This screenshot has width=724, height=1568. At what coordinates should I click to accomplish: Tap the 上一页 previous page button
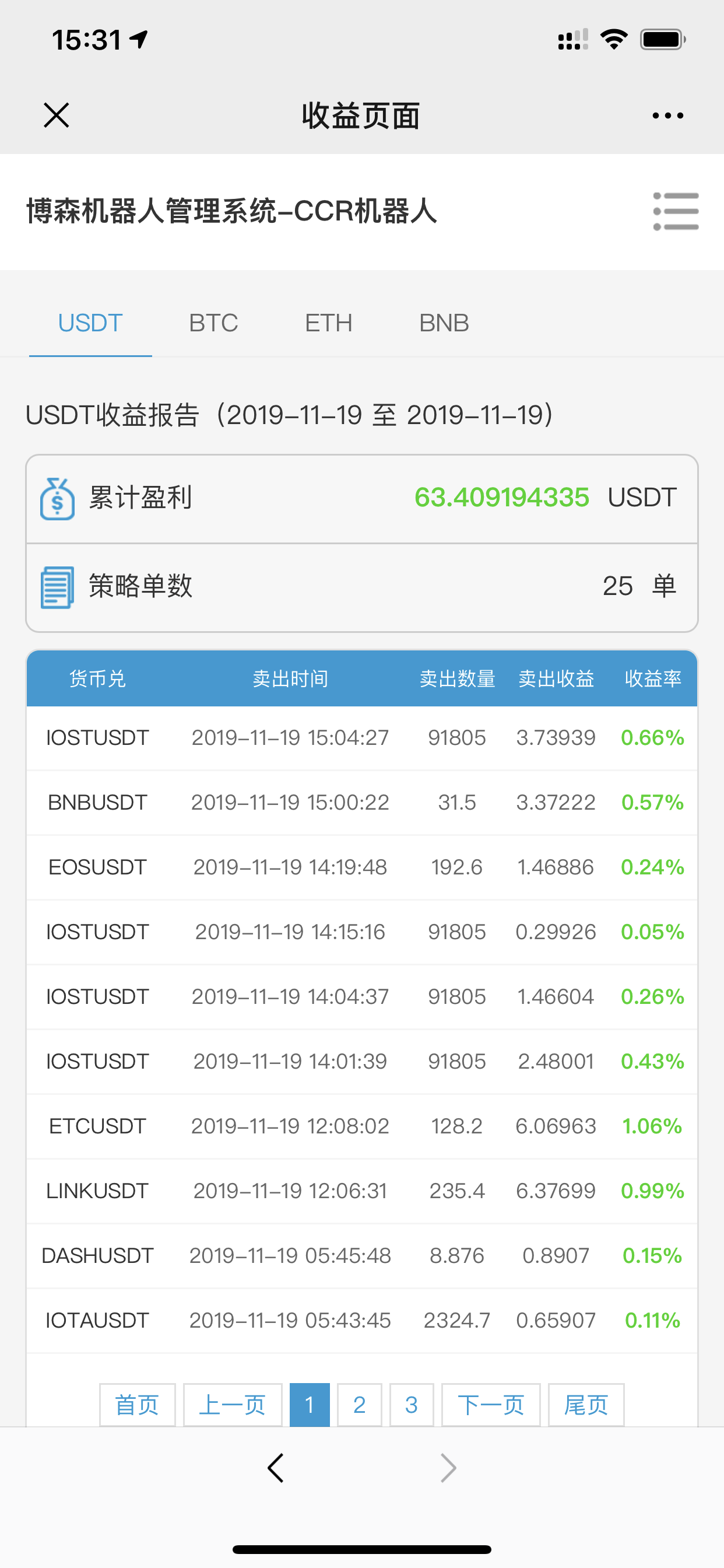pyautogui.click(x=233, y=1405)
